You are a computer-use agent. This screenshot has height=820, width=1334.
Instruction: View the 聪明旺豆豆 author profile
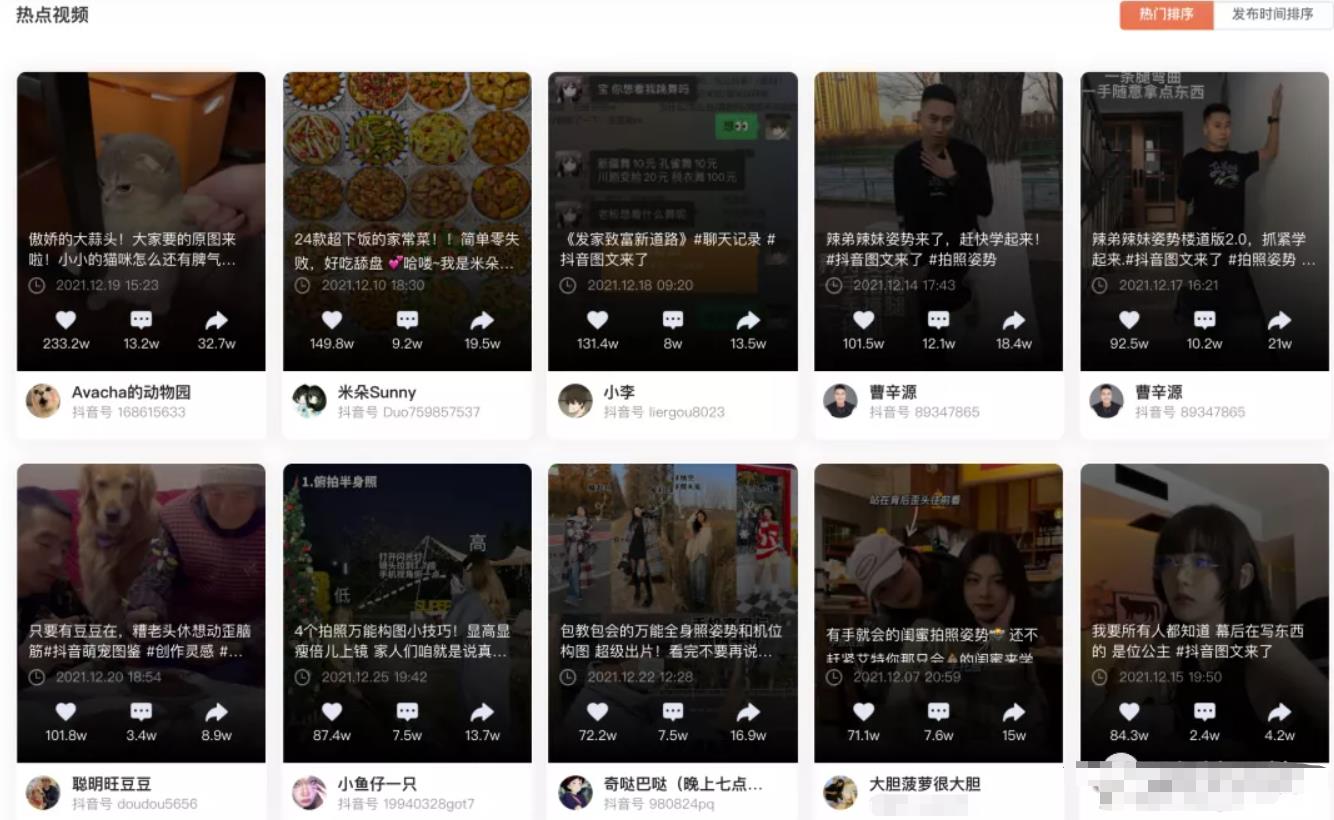click(111, 785)
